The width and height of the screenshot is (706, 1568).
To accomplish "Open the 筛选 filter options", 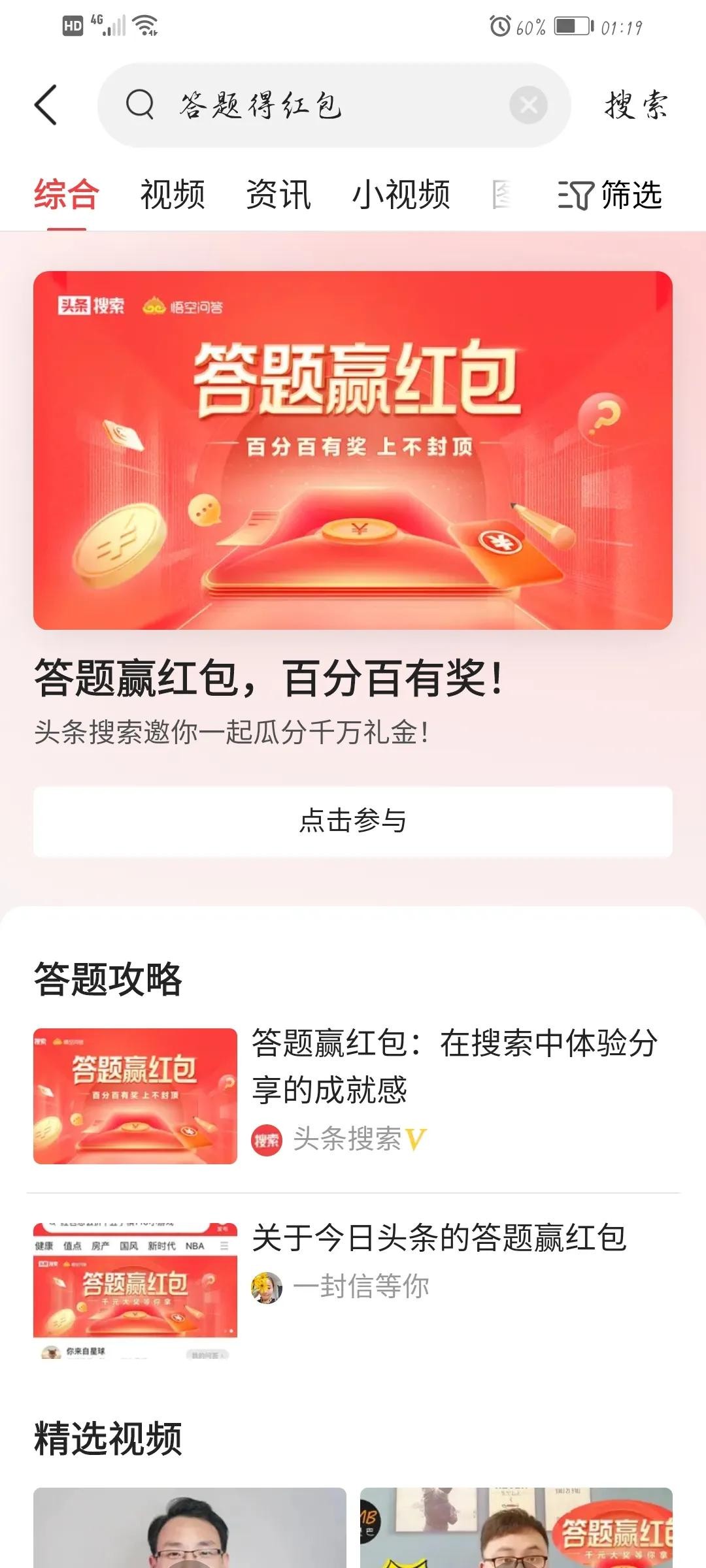I will click(610, 195).
